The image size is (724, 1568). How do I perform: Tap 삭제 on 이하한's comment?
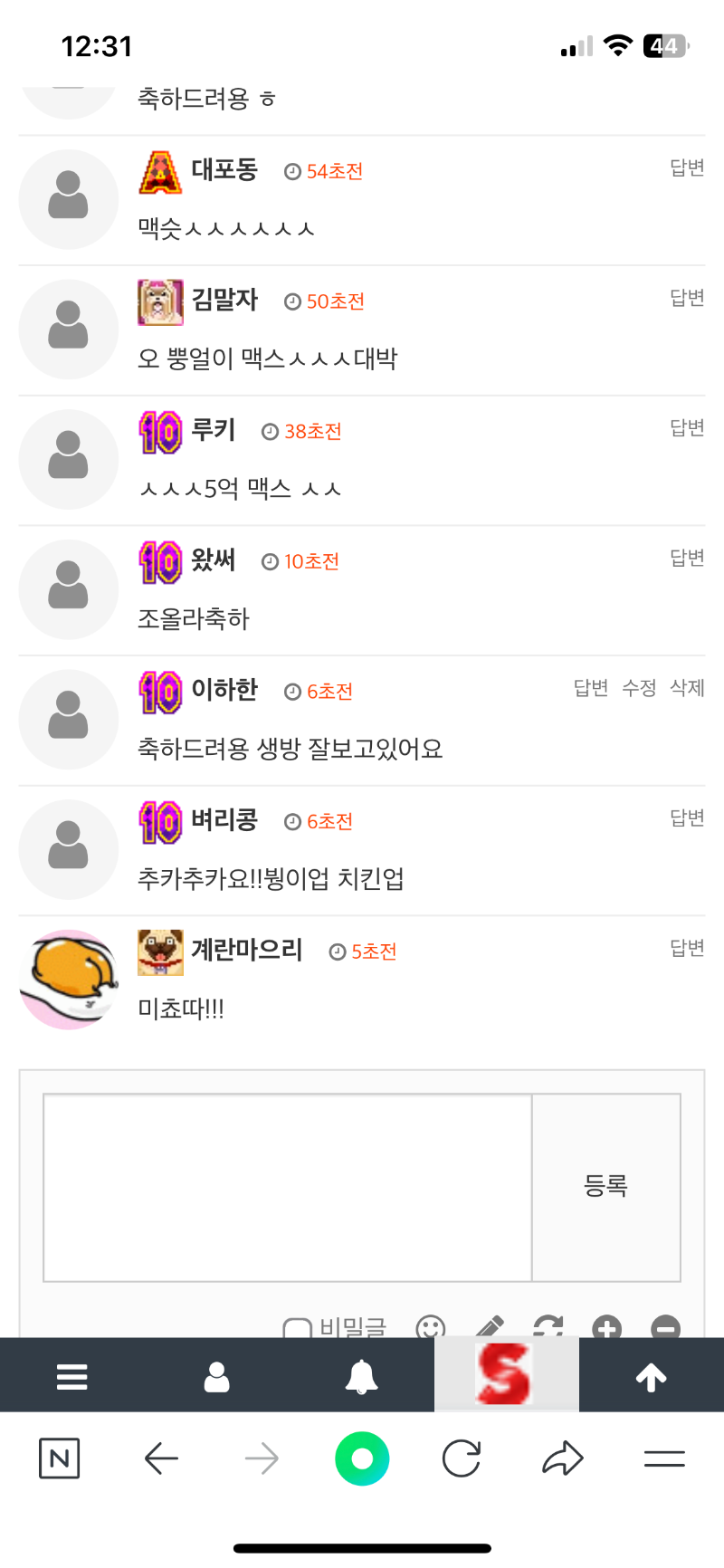pyautogui.click(x=687, y=688)
